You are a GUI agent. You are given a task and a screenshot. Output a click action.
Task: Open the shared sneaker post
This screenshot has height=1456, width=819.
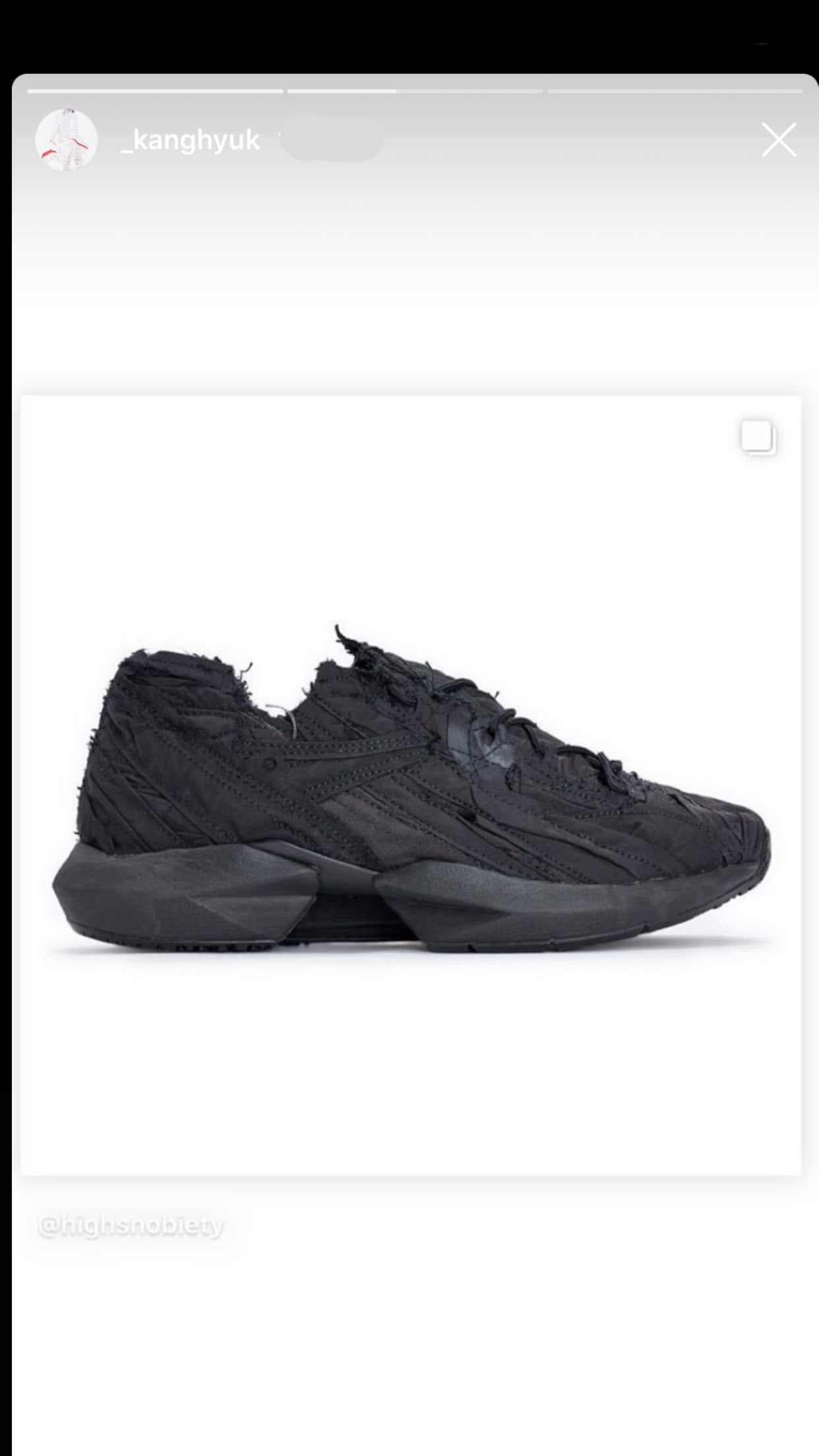click(411, 785)
